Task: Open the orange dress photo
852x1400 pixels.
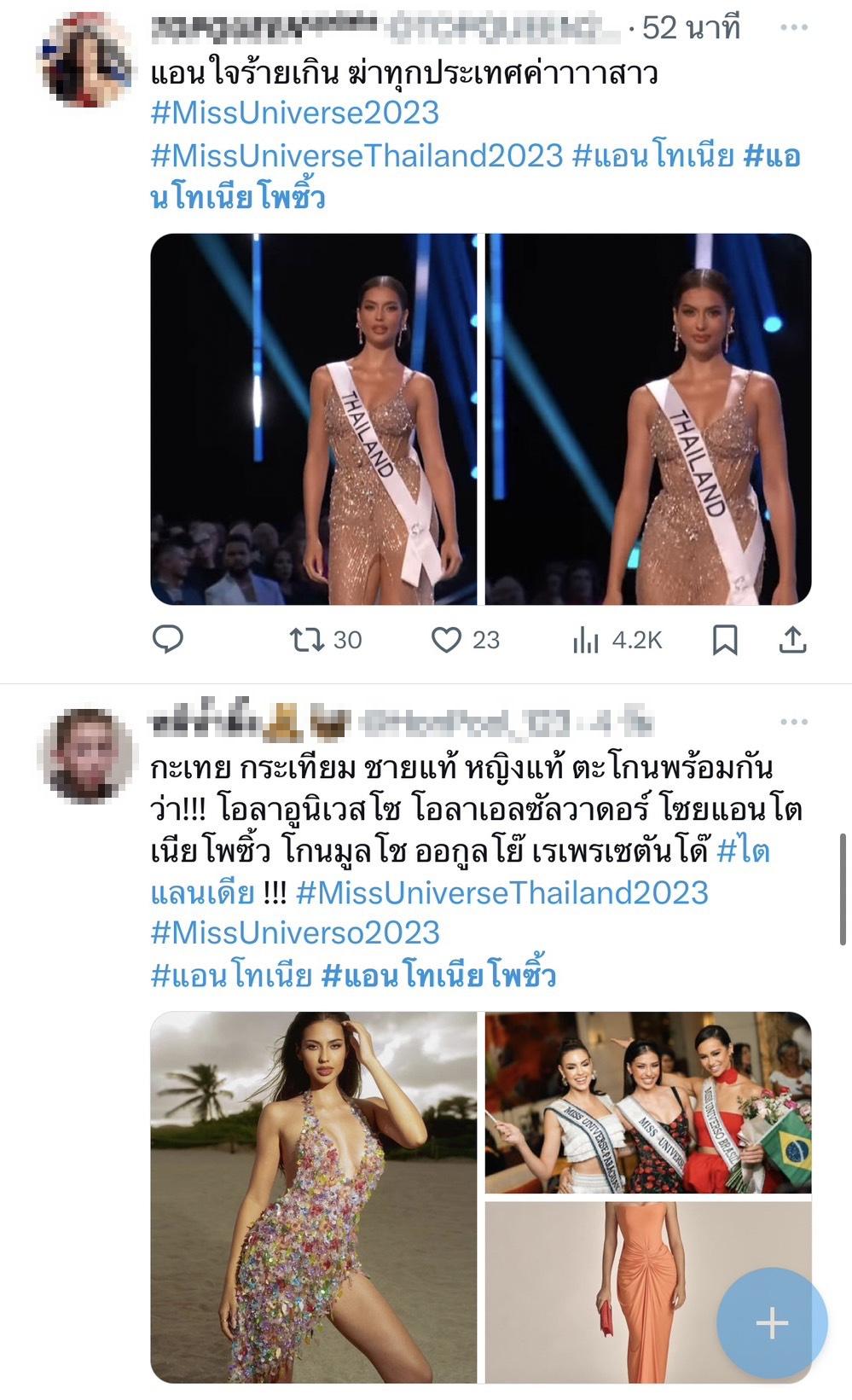Action: [x=648, y=1291]
